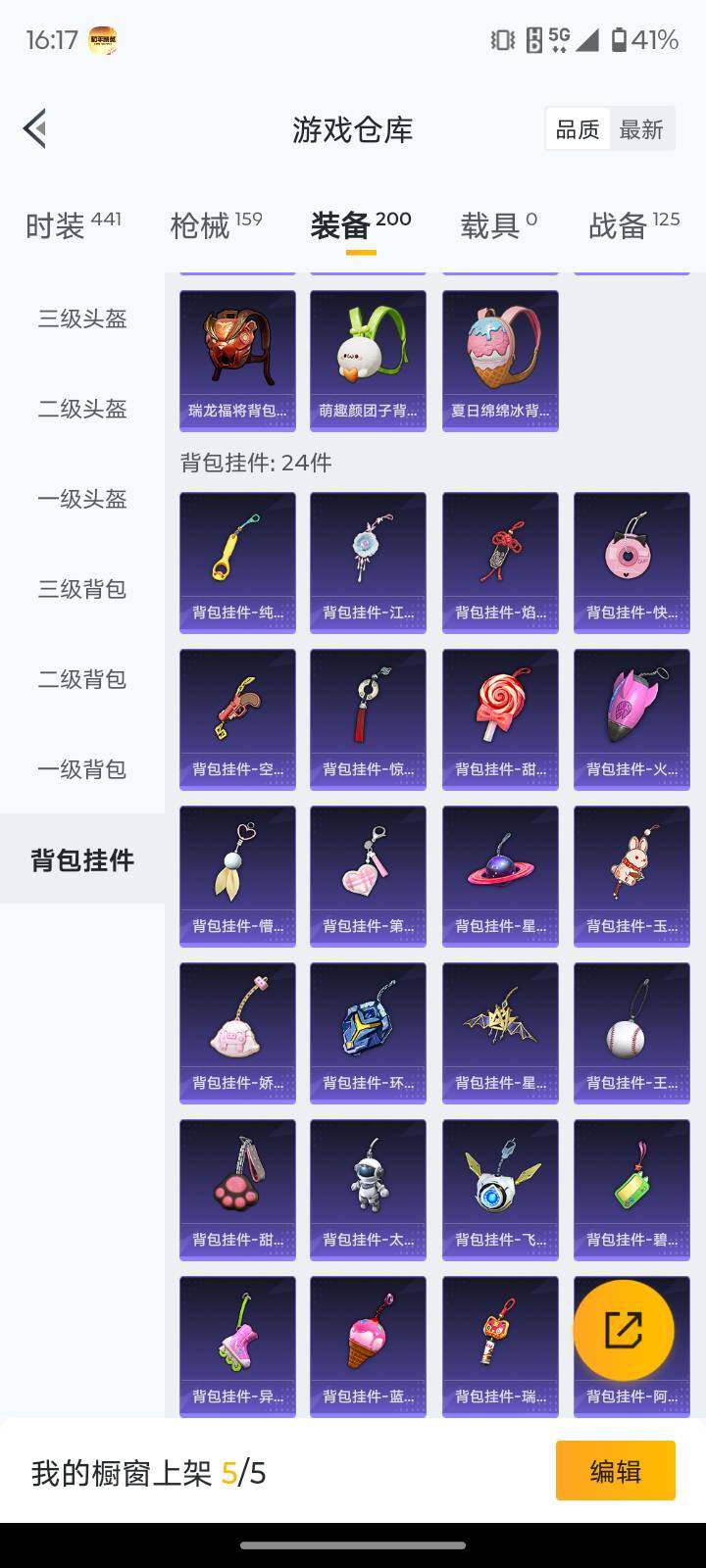This screenshot has width=706, height=1568.
Task: Show the 一级背包 category
Action: point(82,769)
